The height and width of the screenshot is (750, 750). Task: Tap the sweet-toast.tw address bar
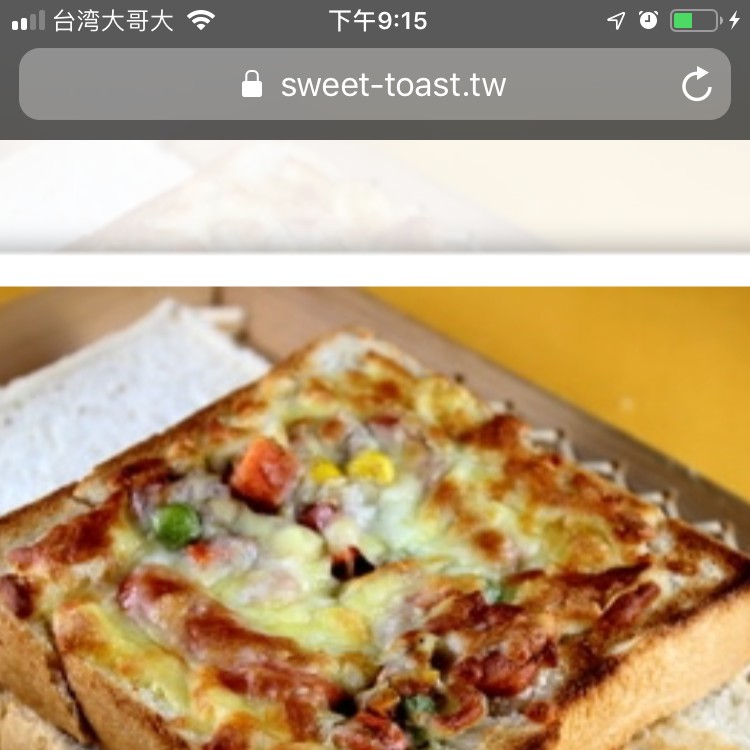(x=375, y=85)
